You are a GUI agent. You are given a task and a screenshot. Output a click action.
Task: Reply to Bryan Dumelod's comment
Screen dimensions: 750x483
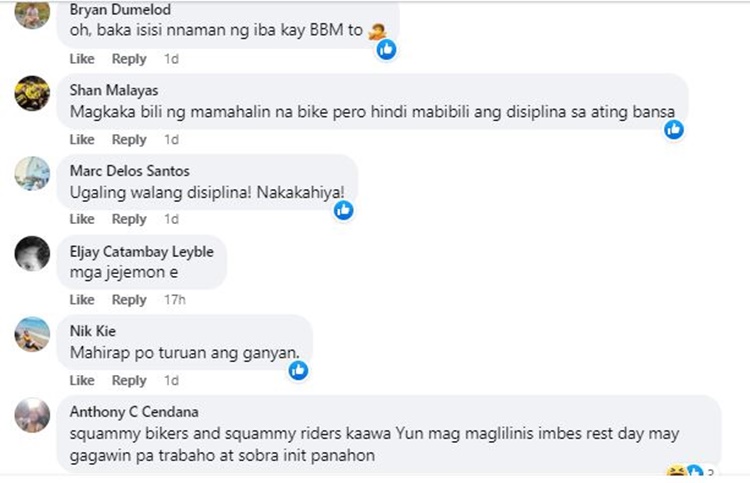[129, 59]
